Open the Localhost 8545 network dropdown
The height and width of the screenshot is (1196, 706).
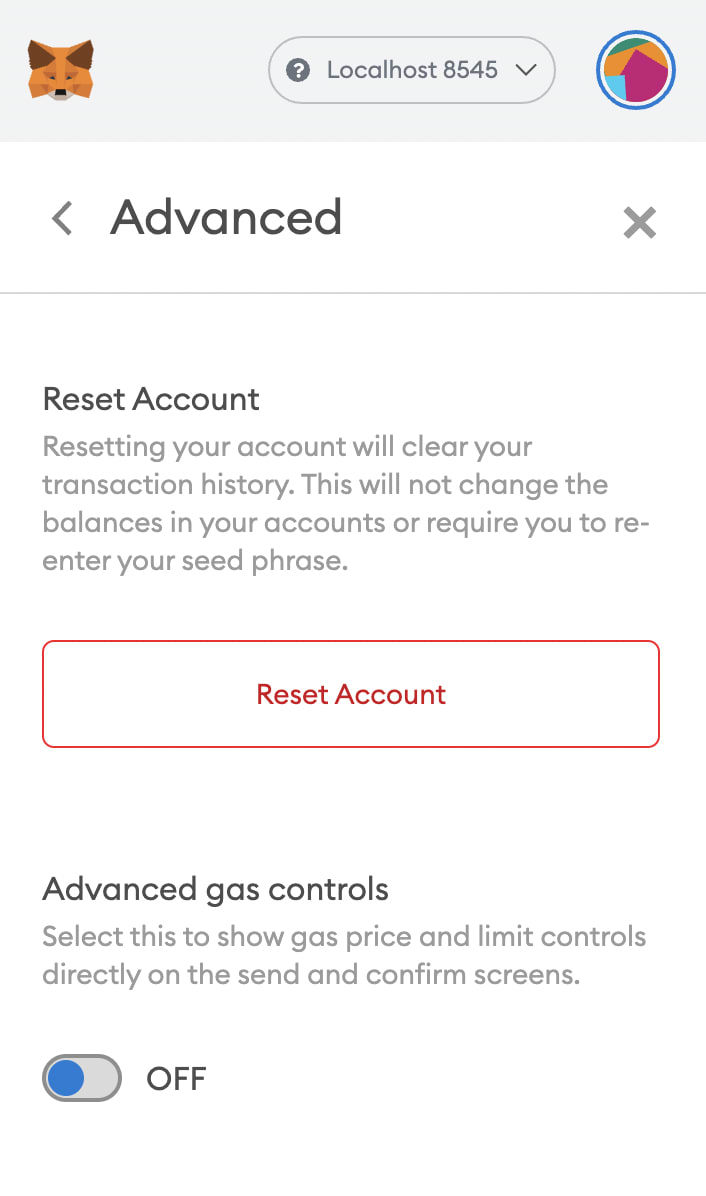412,70
